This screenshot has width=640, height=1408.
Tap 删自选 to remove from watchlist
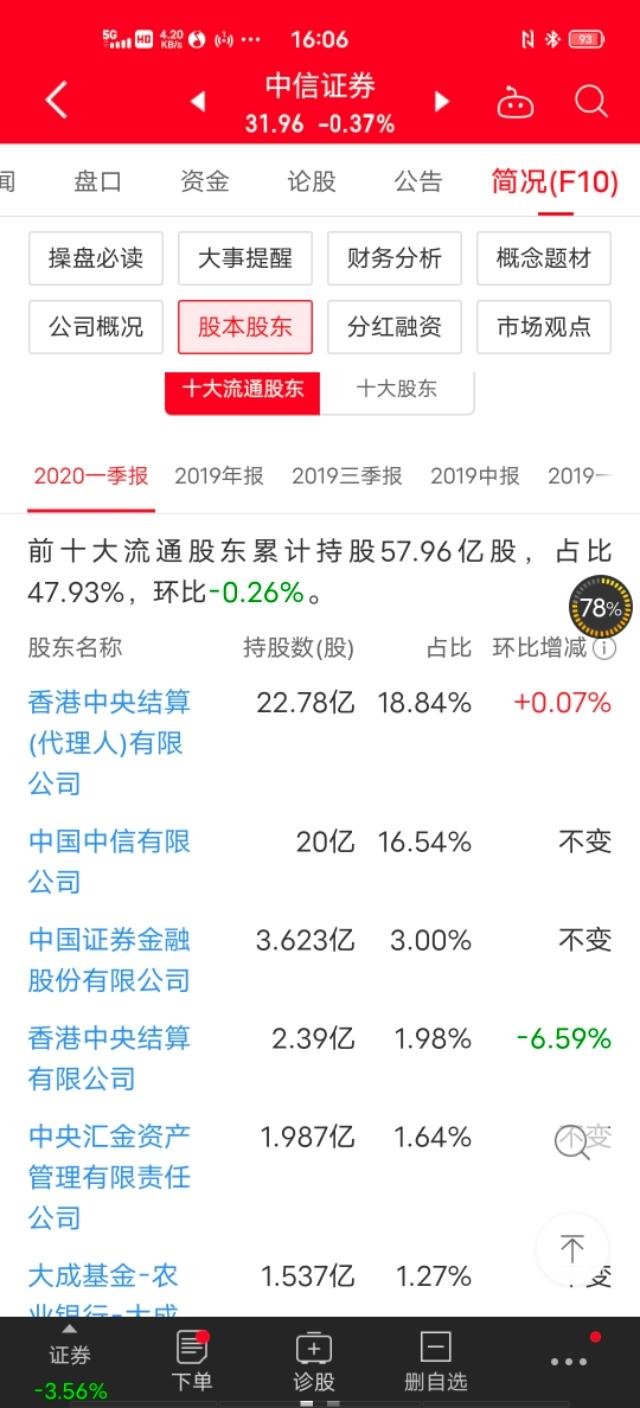click(435, 1362)
